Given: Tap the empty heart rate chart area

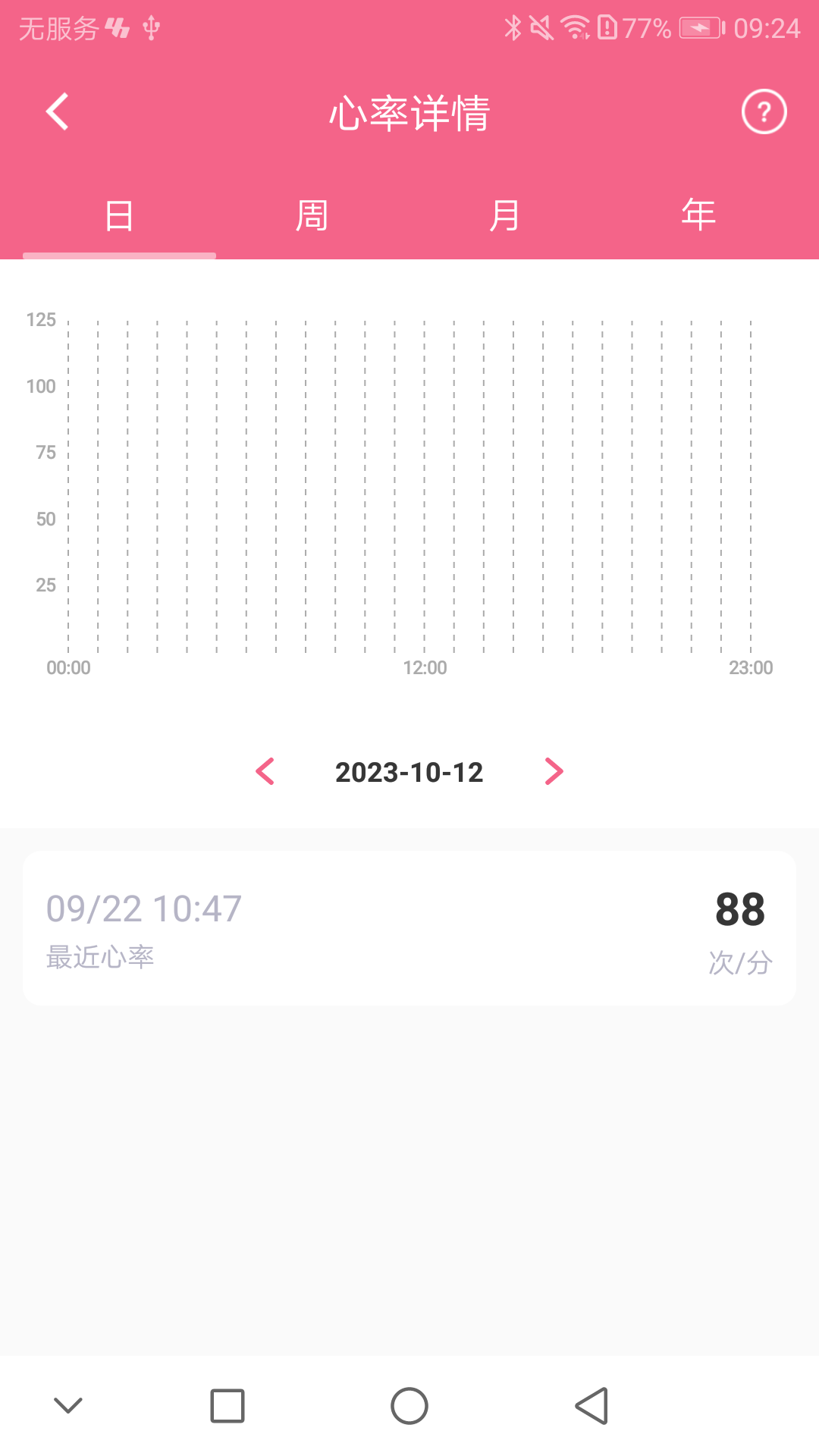Looking at the screenshot, I should (x=409, y=485).
